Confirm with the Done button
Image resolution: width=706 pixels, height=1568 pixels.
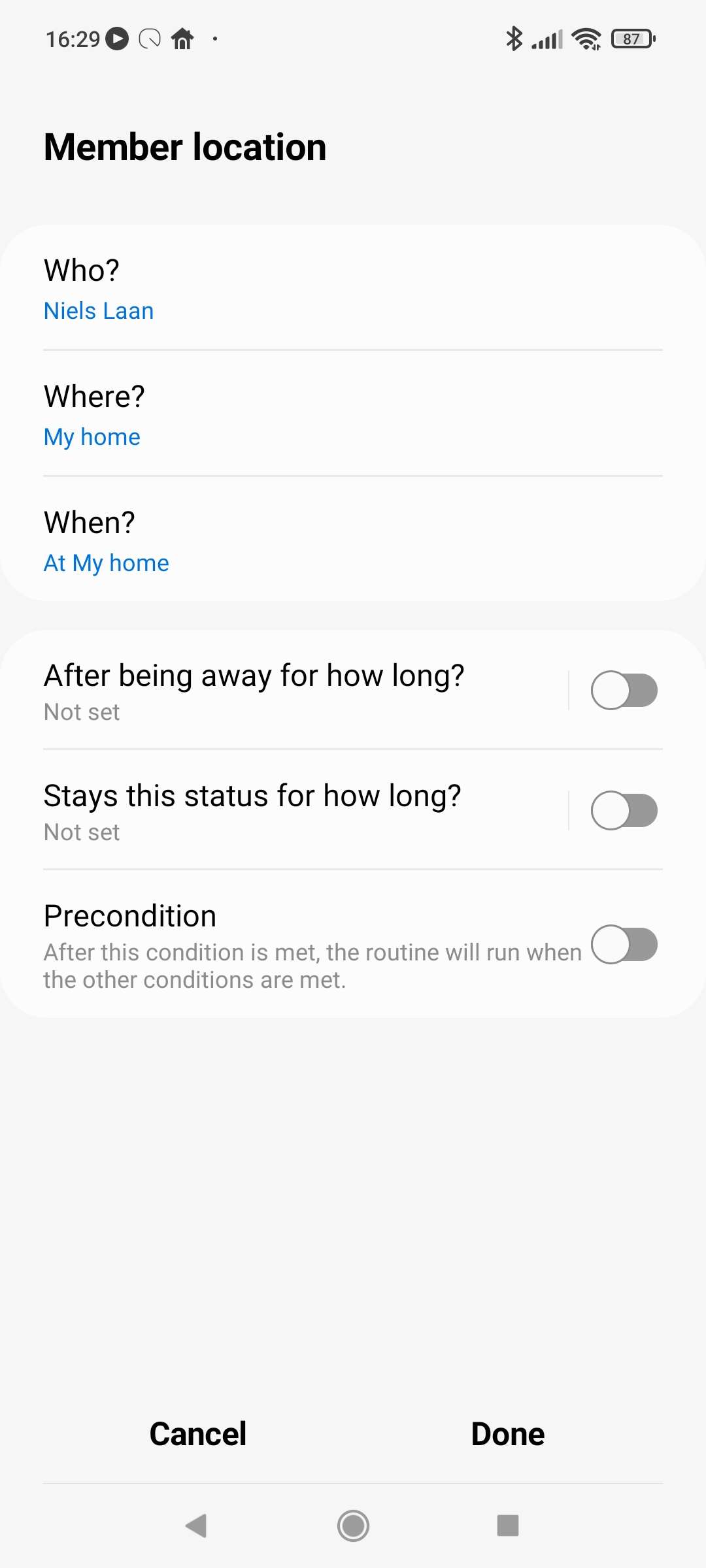point(508,1434)
